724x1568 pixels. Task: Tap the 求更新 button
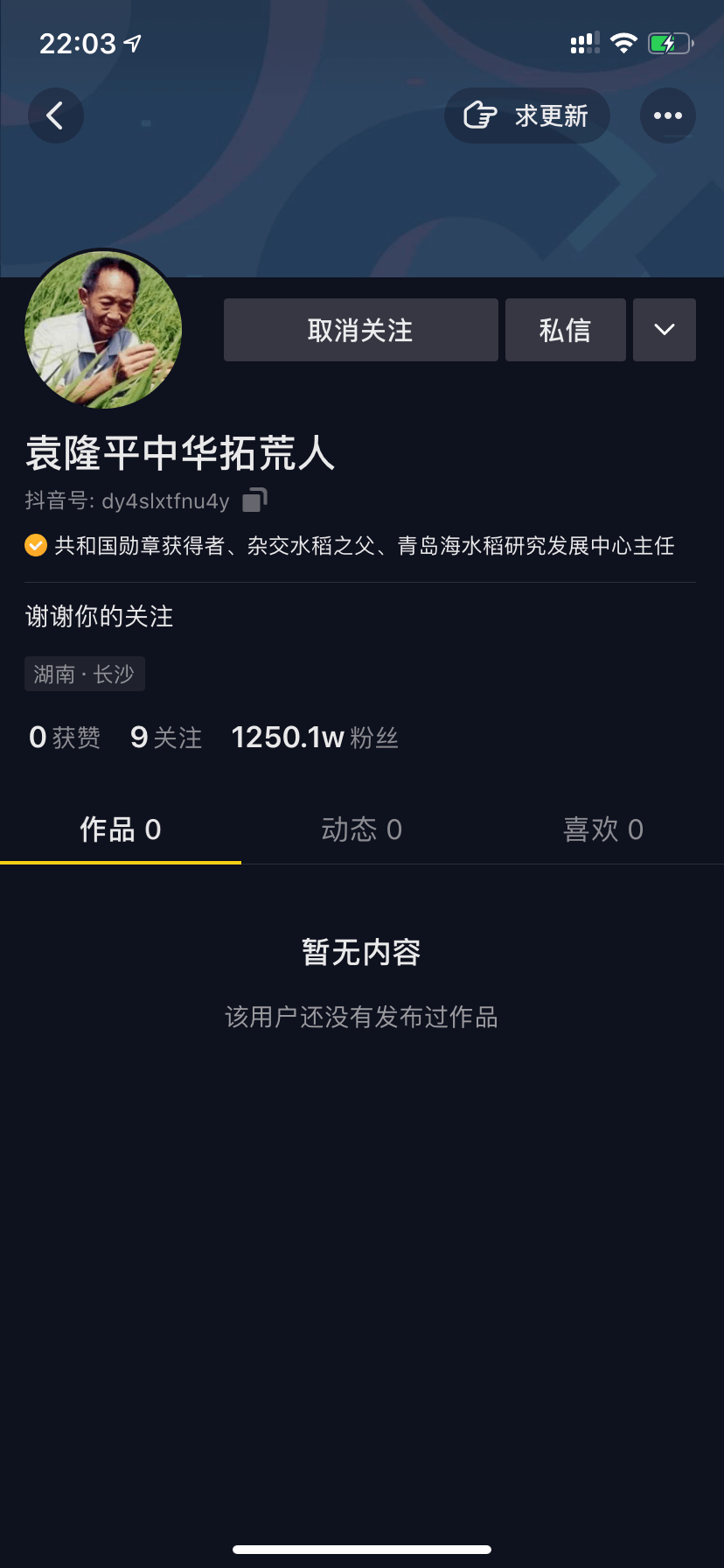coord(526,115)
